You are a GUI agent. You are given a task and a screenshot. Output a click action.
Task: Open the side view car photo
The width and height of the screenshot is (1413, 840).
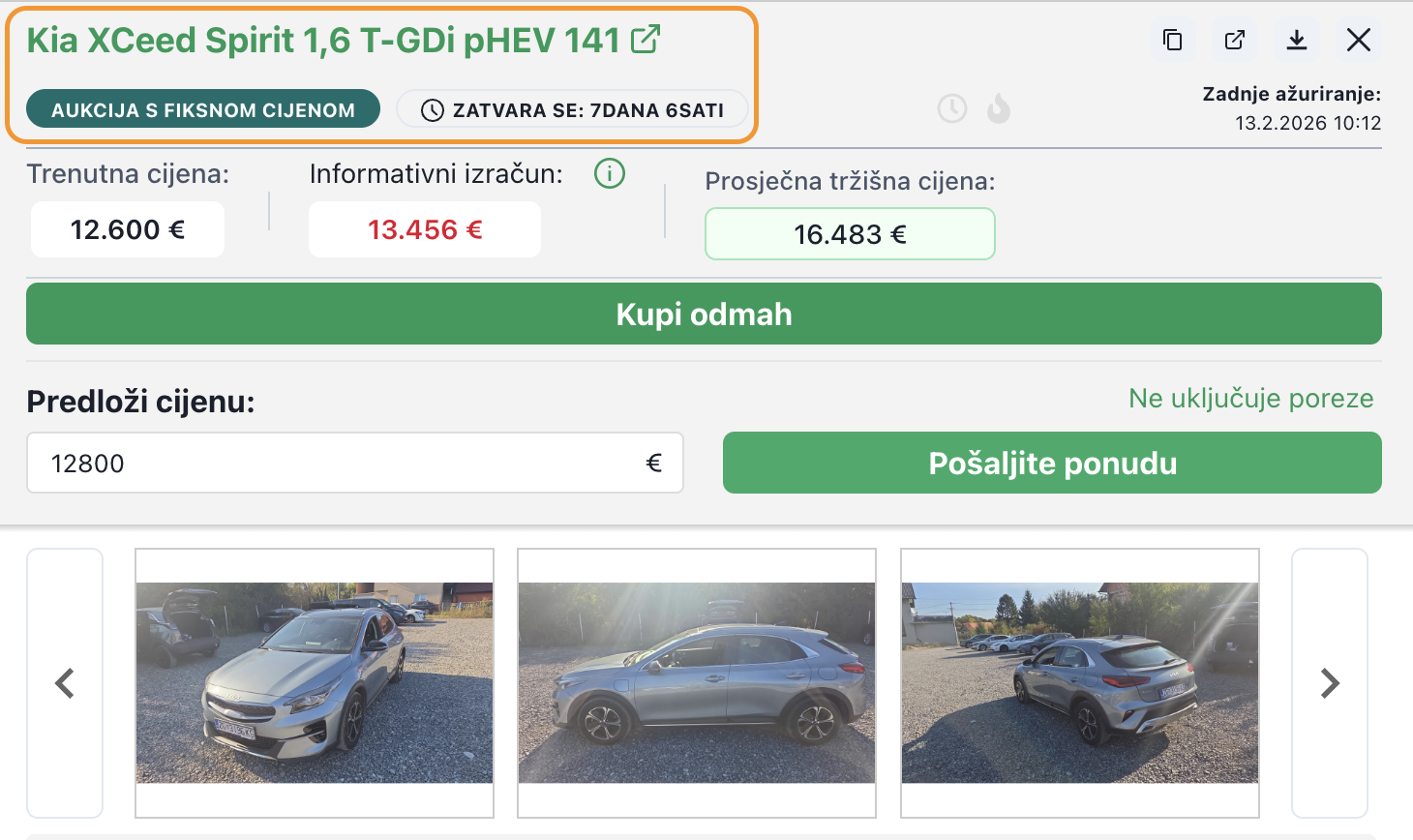pos(697,683)
